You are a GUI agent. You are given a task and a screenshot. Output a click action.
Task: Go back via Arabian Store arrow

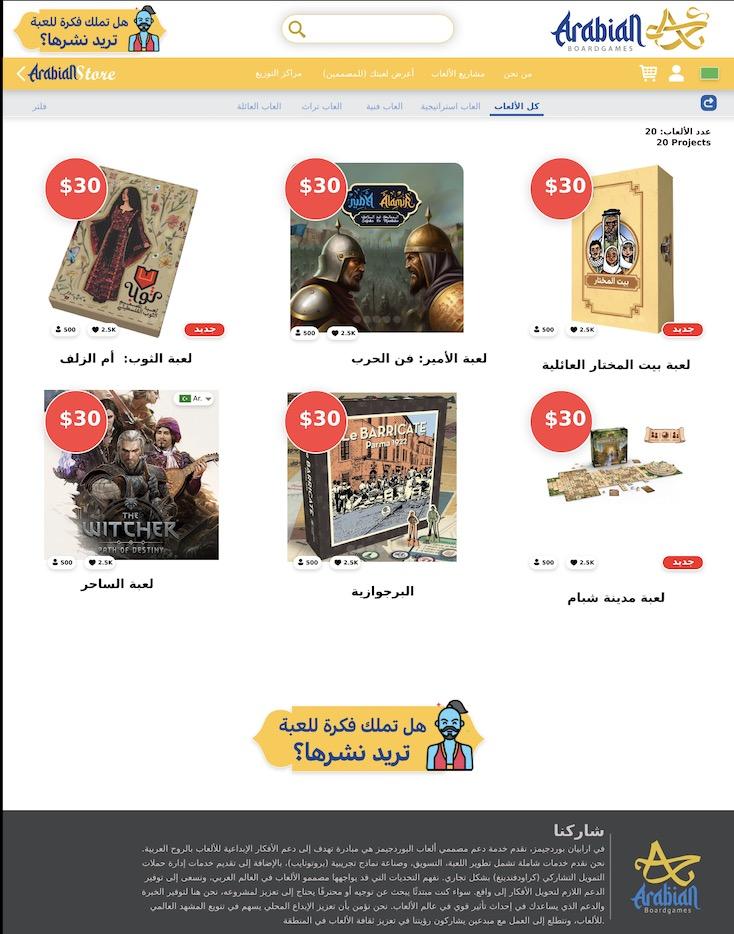65,73
